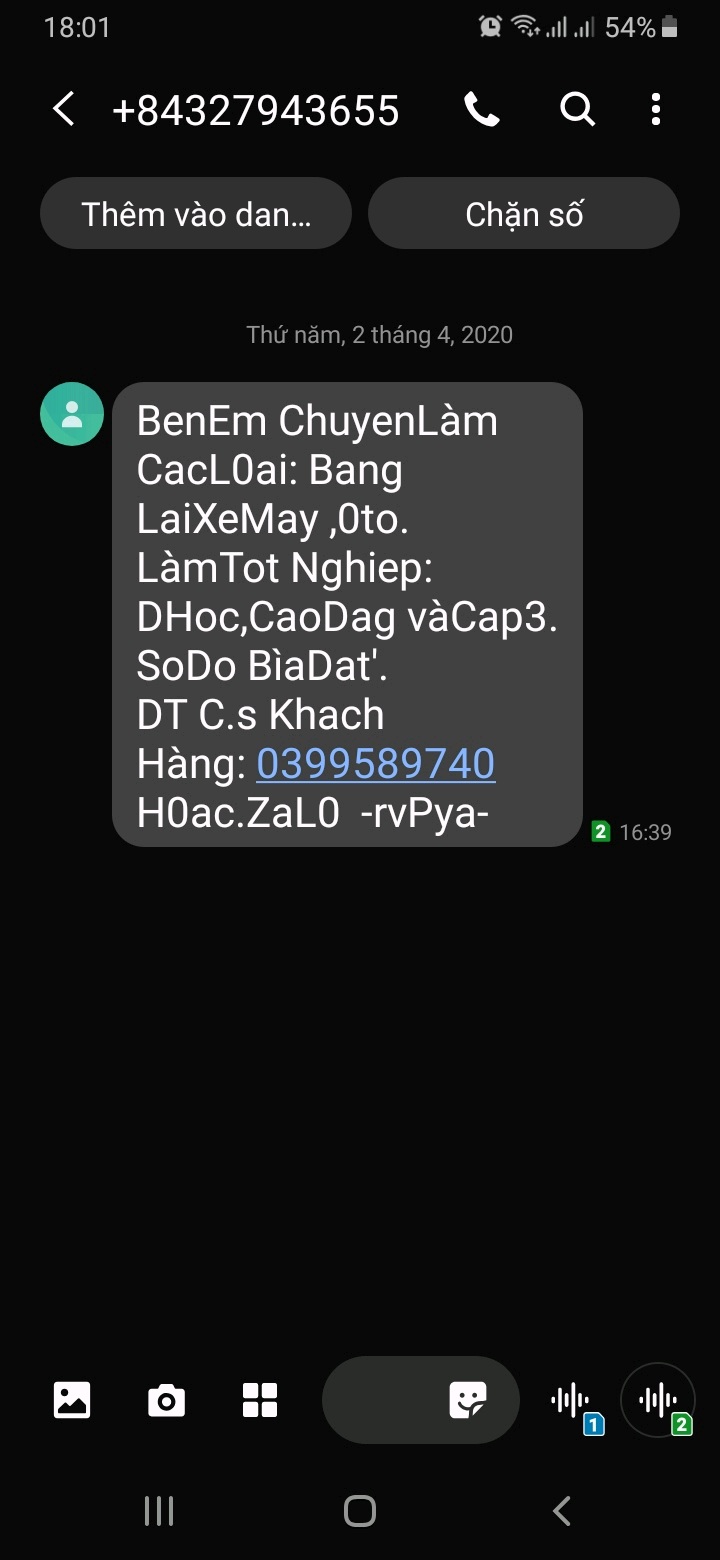Block this number with Chặn số
720x1560 pixels.
click(524, 214)
